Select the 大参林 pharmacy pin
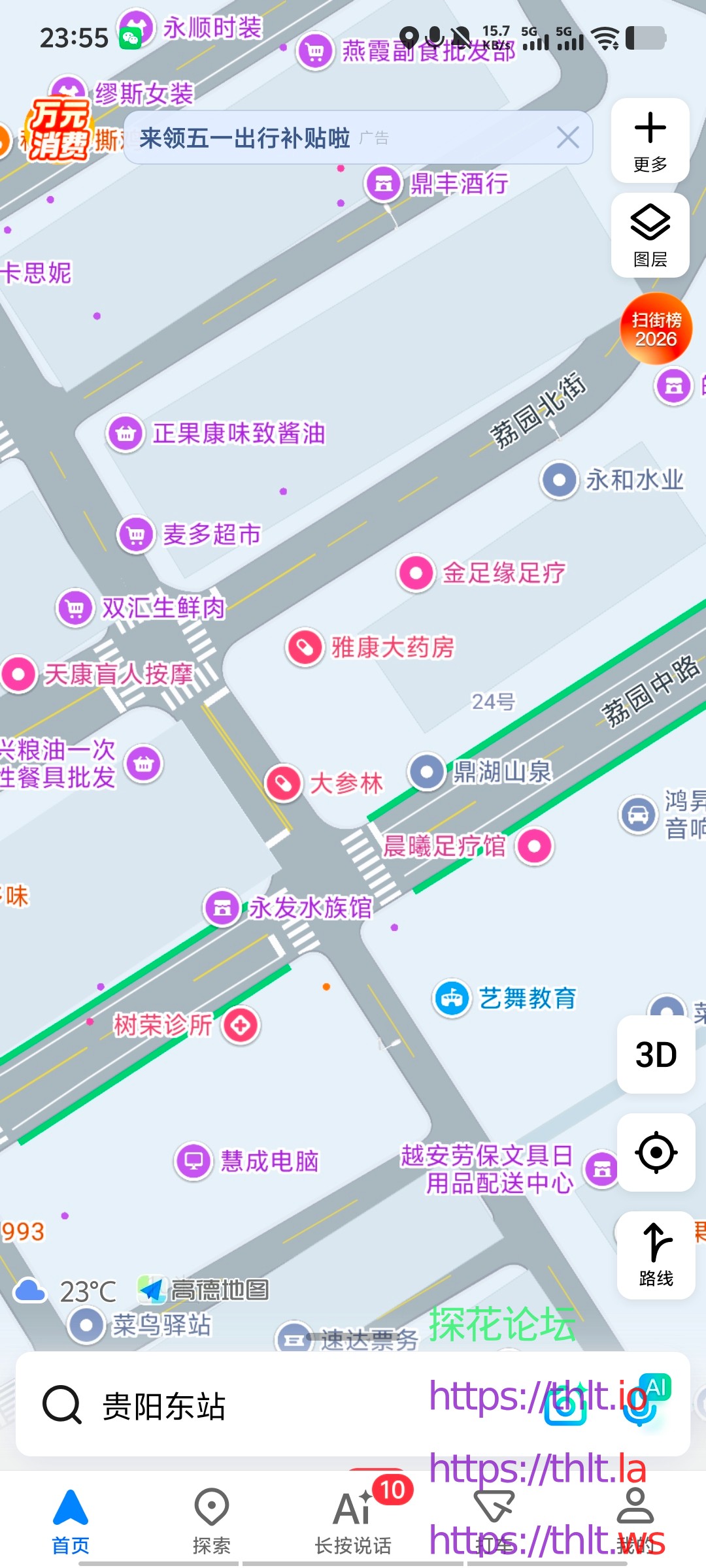Viewport: 706px width, 1568px height. pos(284,783)
